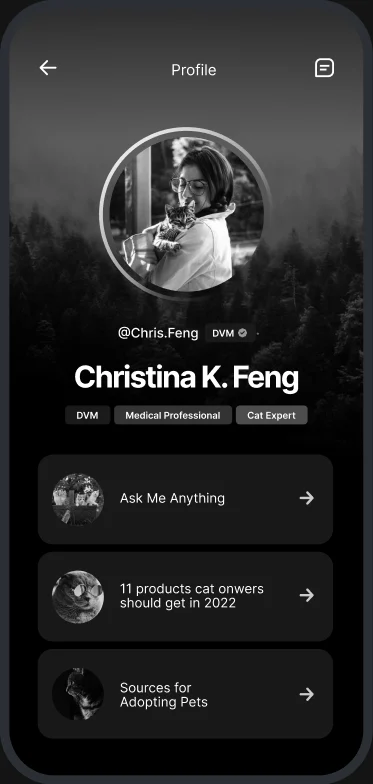
Task: Select the Cat Expert chip
Action: [x=272, y=415]
